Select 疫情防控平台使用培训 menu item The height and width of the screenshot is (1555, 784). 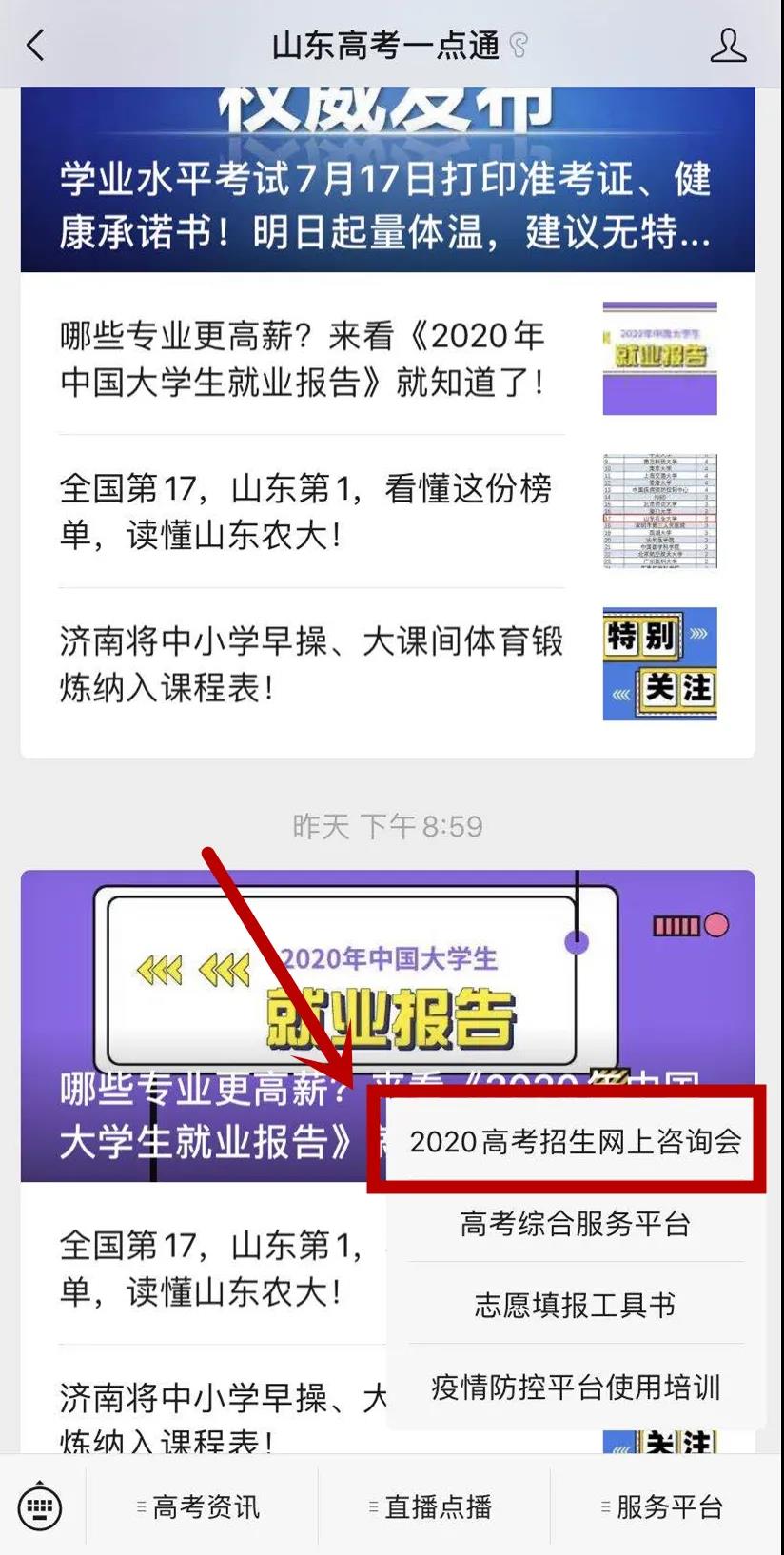[575, 1387]
